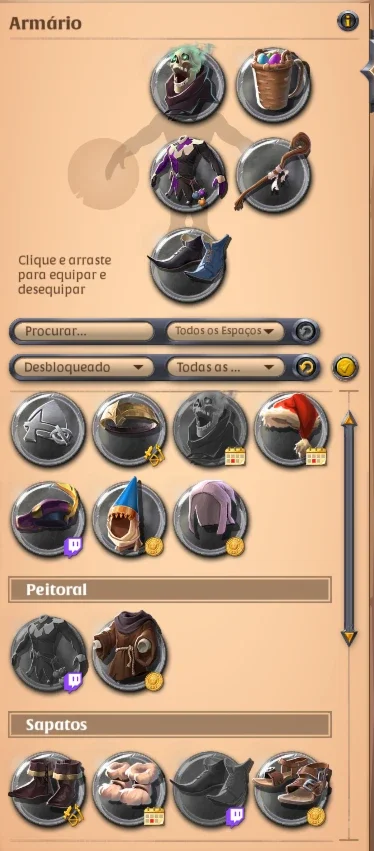Select the brown sandals in Sapatos
This screenshot has width=374, height=851.
[x=291, y=788]
